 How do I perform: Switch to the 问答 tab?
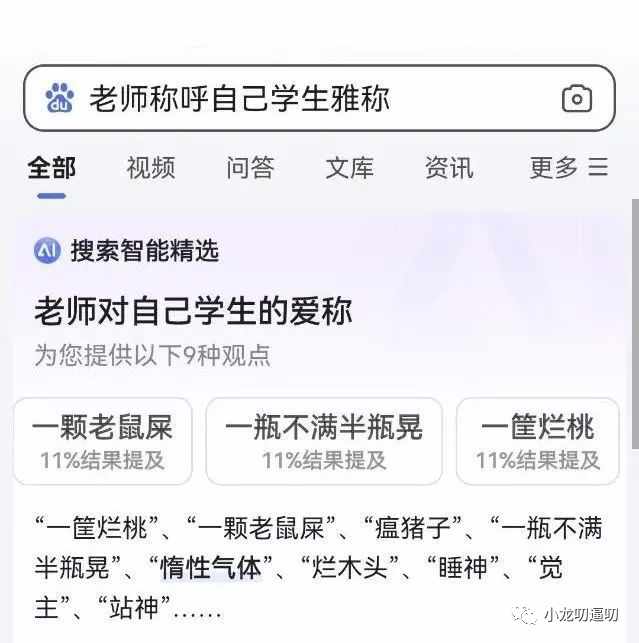(x=250, y=168)
